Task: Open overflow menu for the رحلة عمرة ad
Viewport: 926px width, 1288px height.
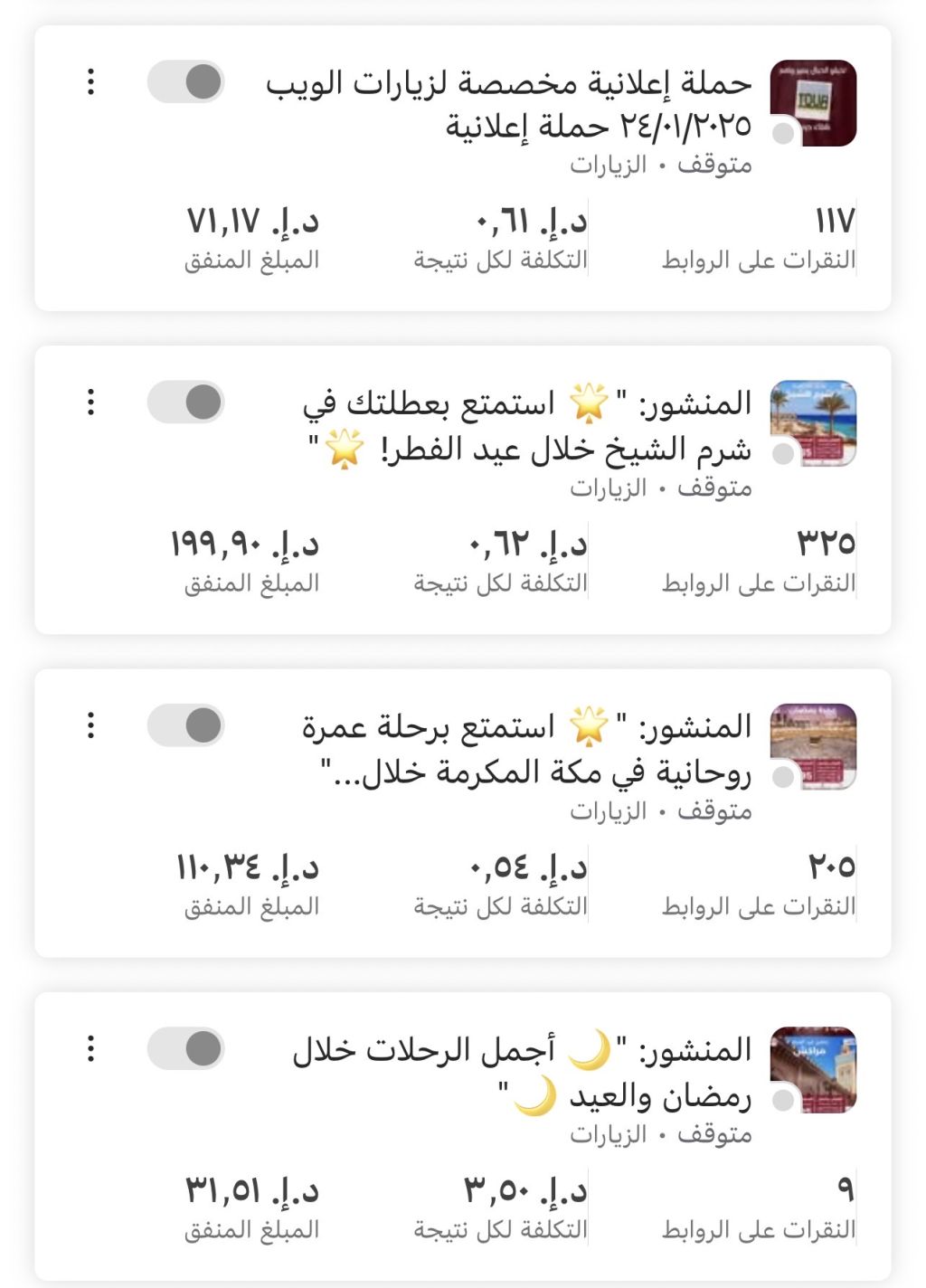Action: coord(90,724)
